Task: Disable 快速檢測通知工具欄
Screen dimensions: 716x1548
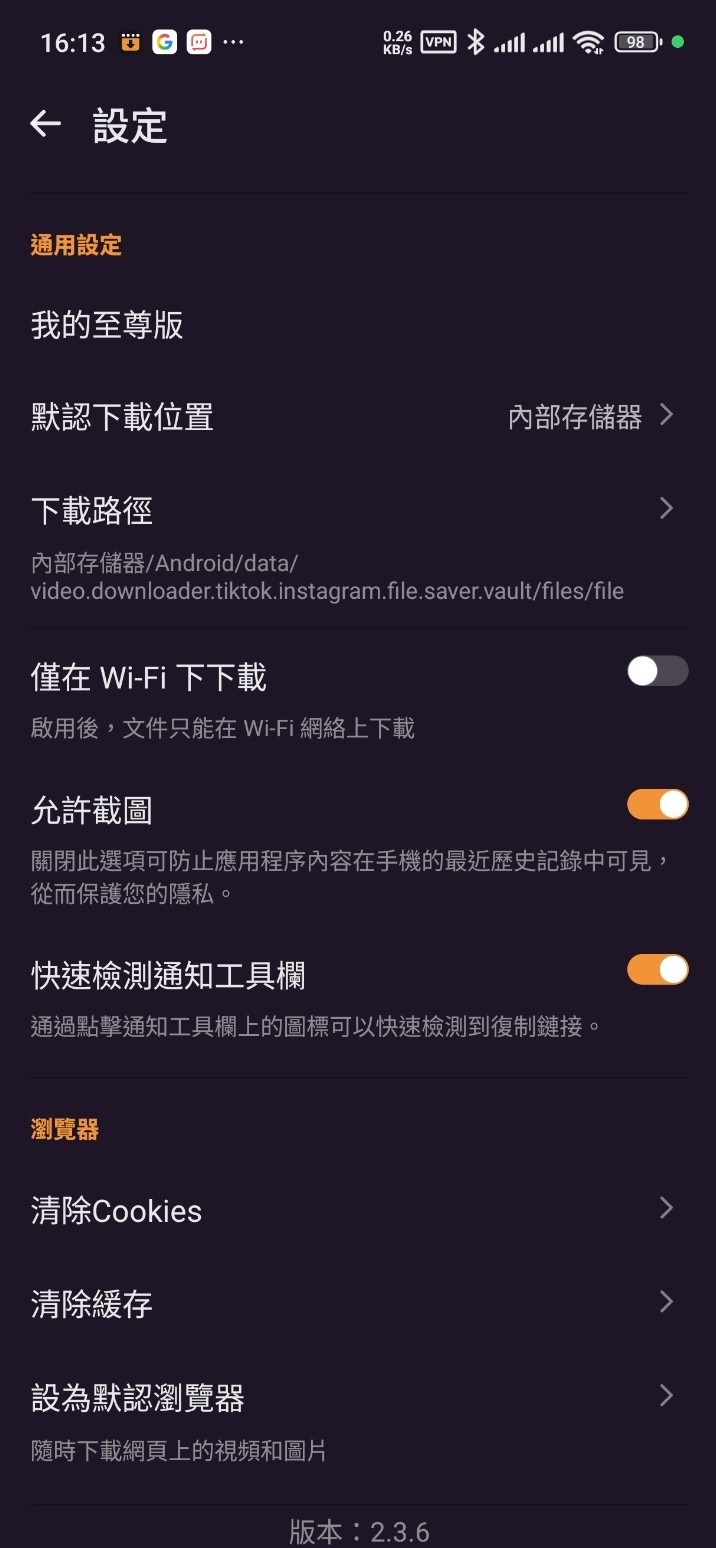Action: tap(657, 969)
